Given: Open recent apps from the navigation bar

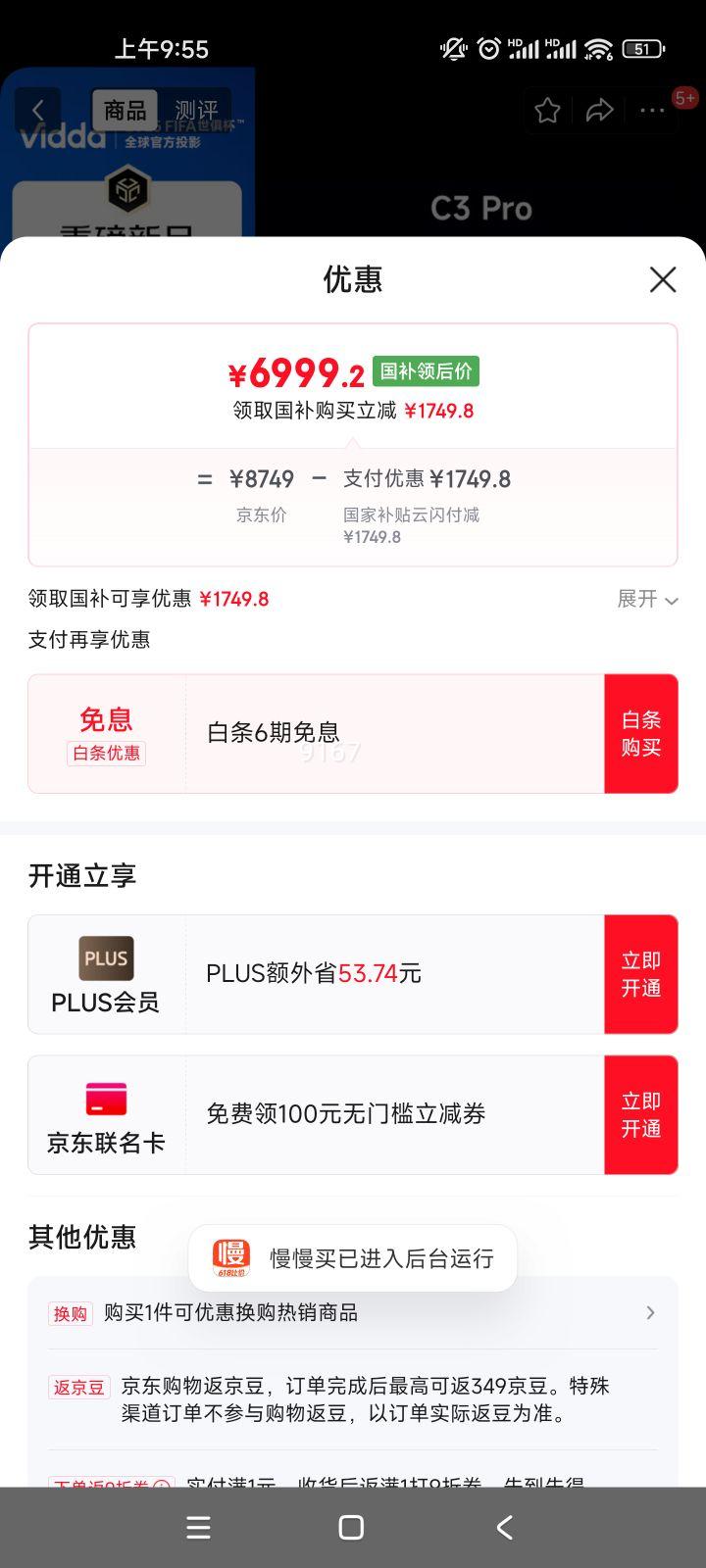Looking at the screenshot, I should pyautogui.click(x=198, y=1527).
